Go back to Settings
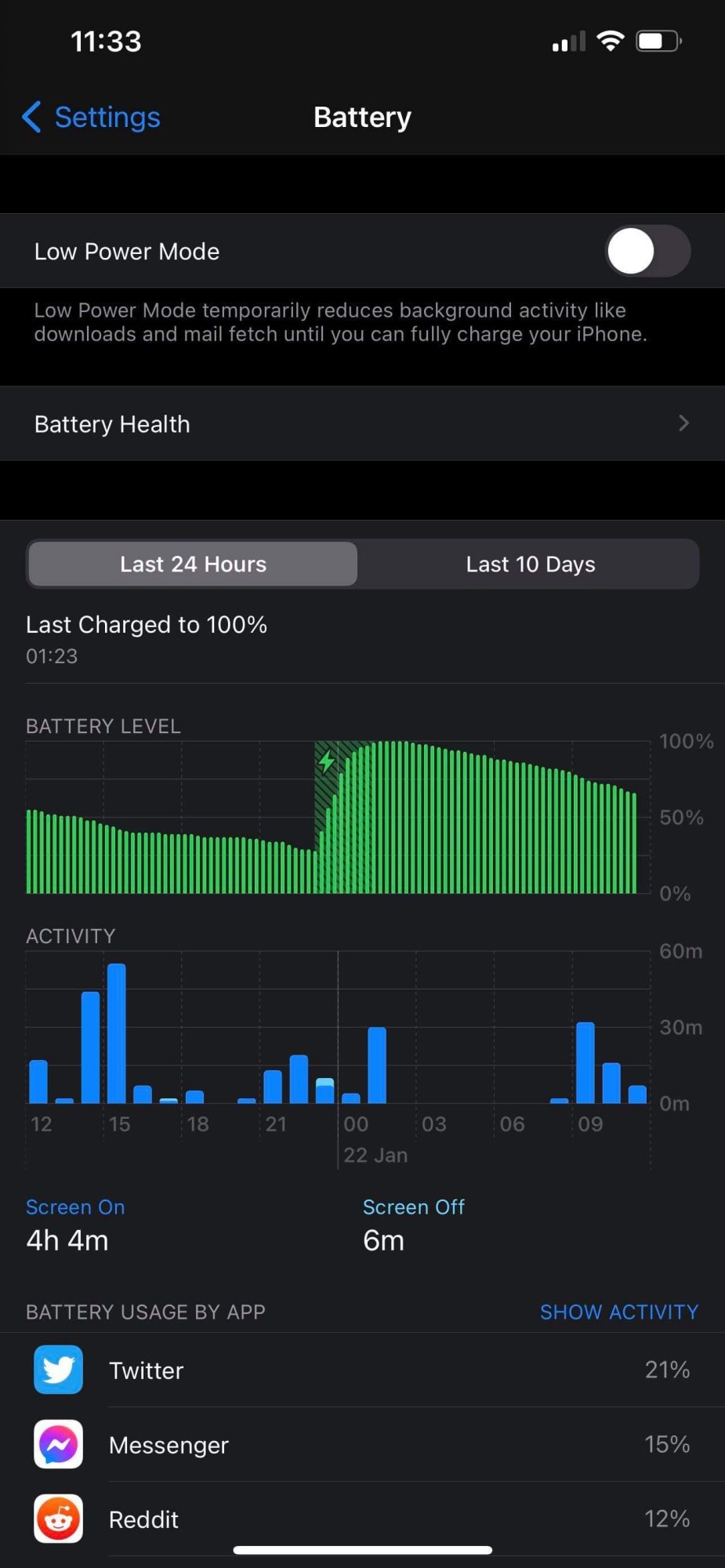Screen dimensions: 725x1568 (x=91, y=118)
